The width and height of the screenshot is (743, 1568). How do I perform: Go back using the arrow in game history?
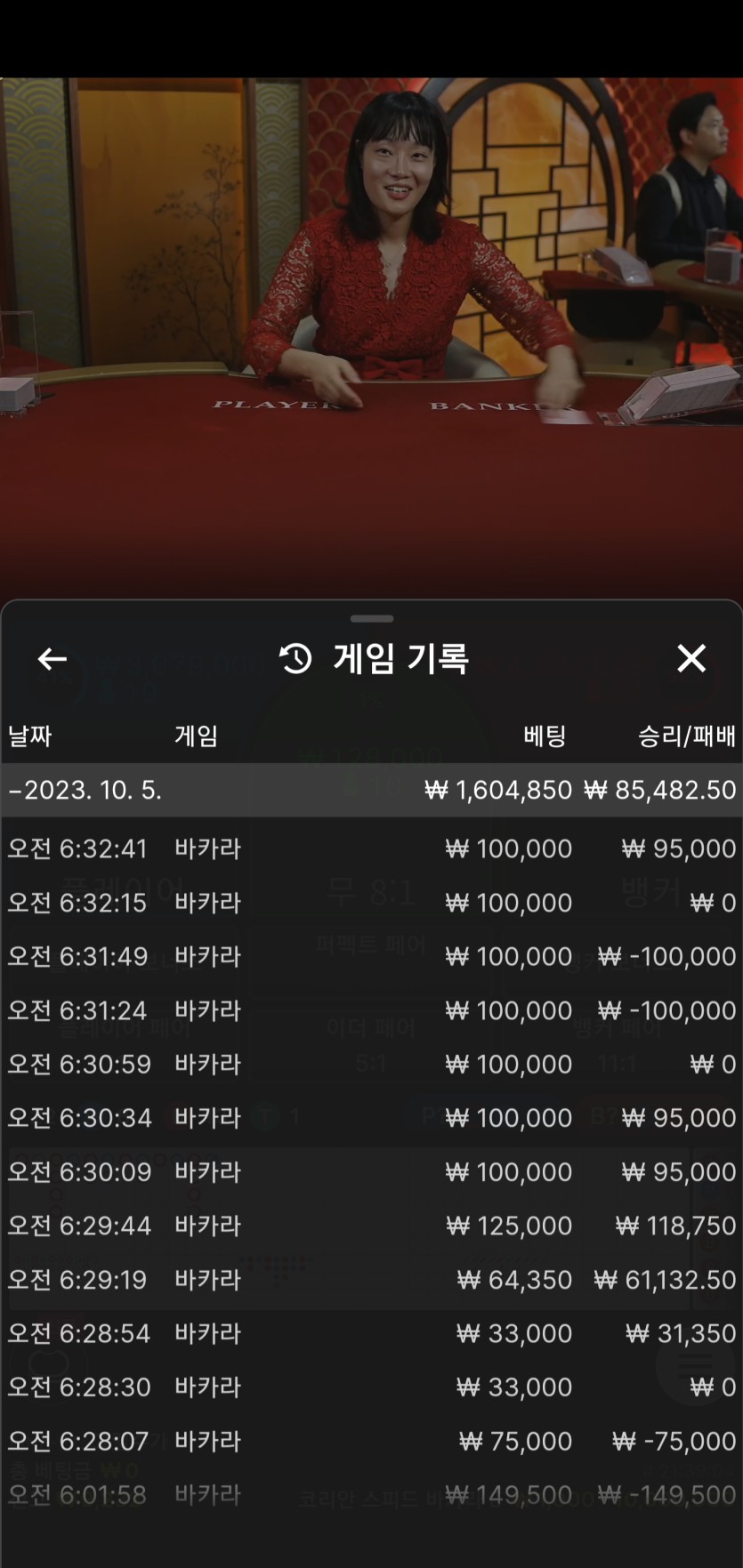pos(52,659)
